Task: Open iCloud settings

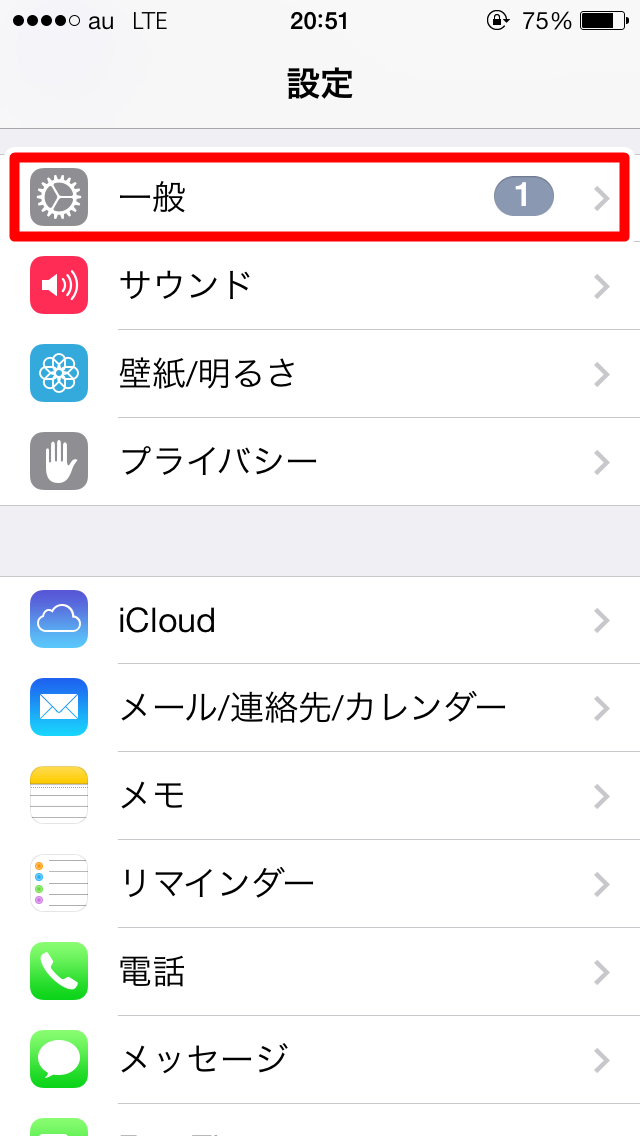Action: [x=320, y=620]
